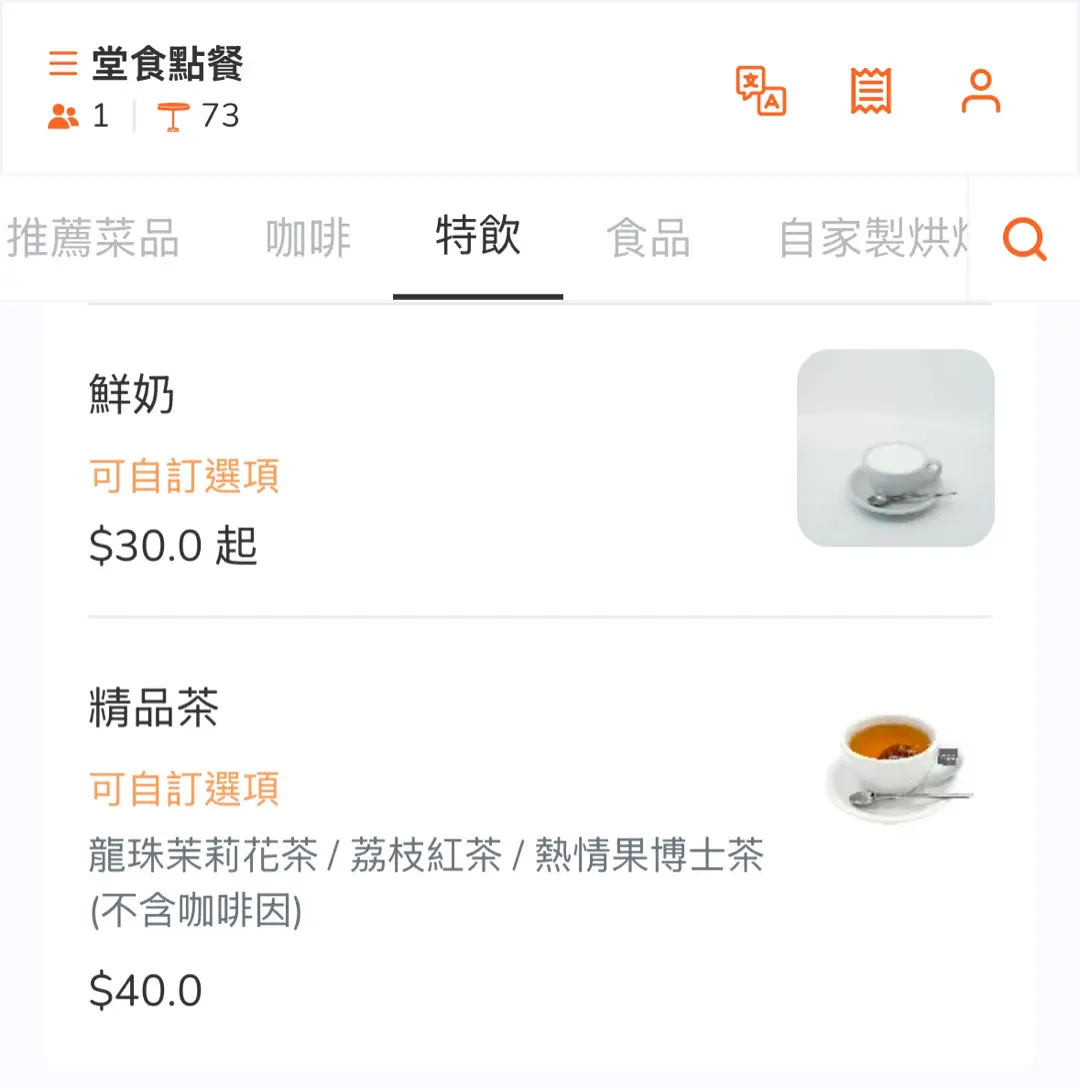The width and height of the screenshot is (1080, 1090).
Task: Search the menu with the magnifier
Action: click(x=1025, y=239)
